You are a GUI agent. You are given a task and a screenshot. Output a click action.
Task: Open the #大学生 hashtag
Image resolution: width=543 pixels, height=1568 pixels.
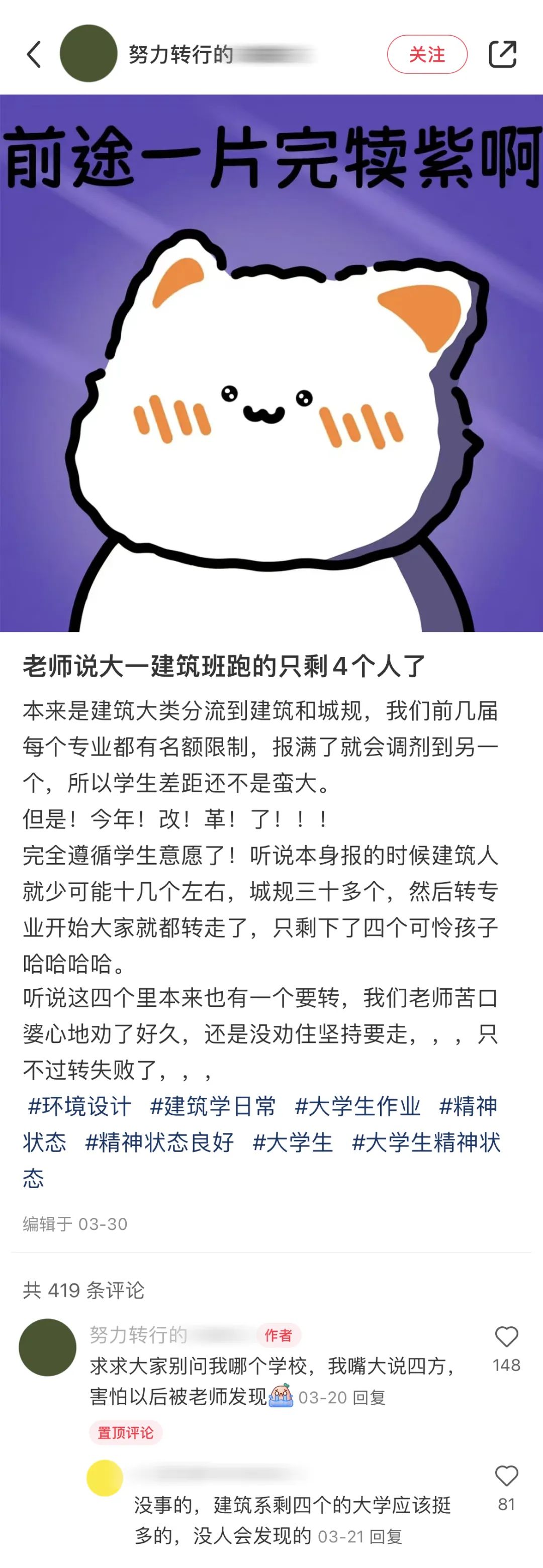pyautogui.click(x=293, y=1142)
